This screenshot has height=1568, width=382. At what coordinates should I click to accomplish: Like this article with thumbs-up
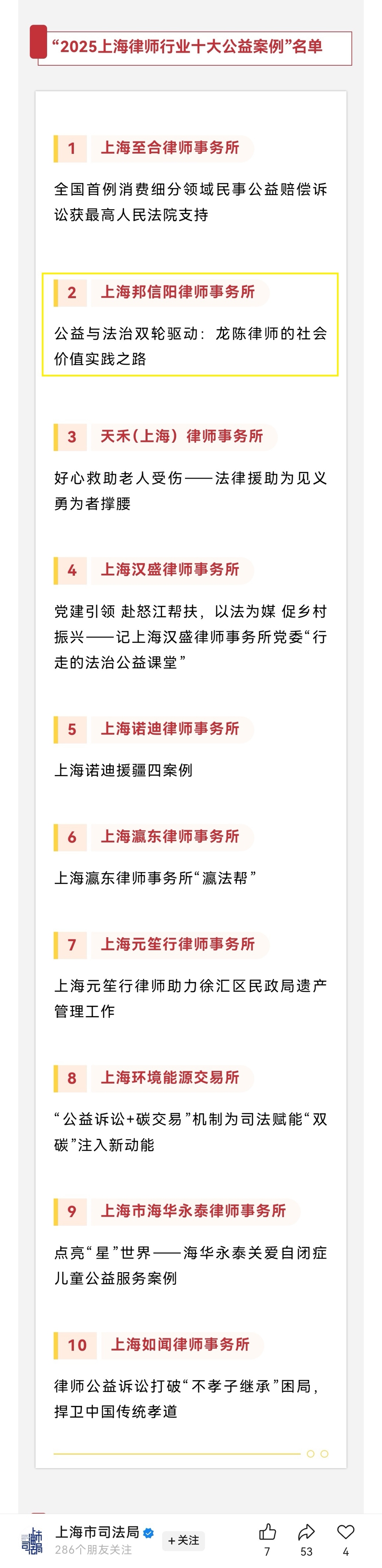[267, 1532]
